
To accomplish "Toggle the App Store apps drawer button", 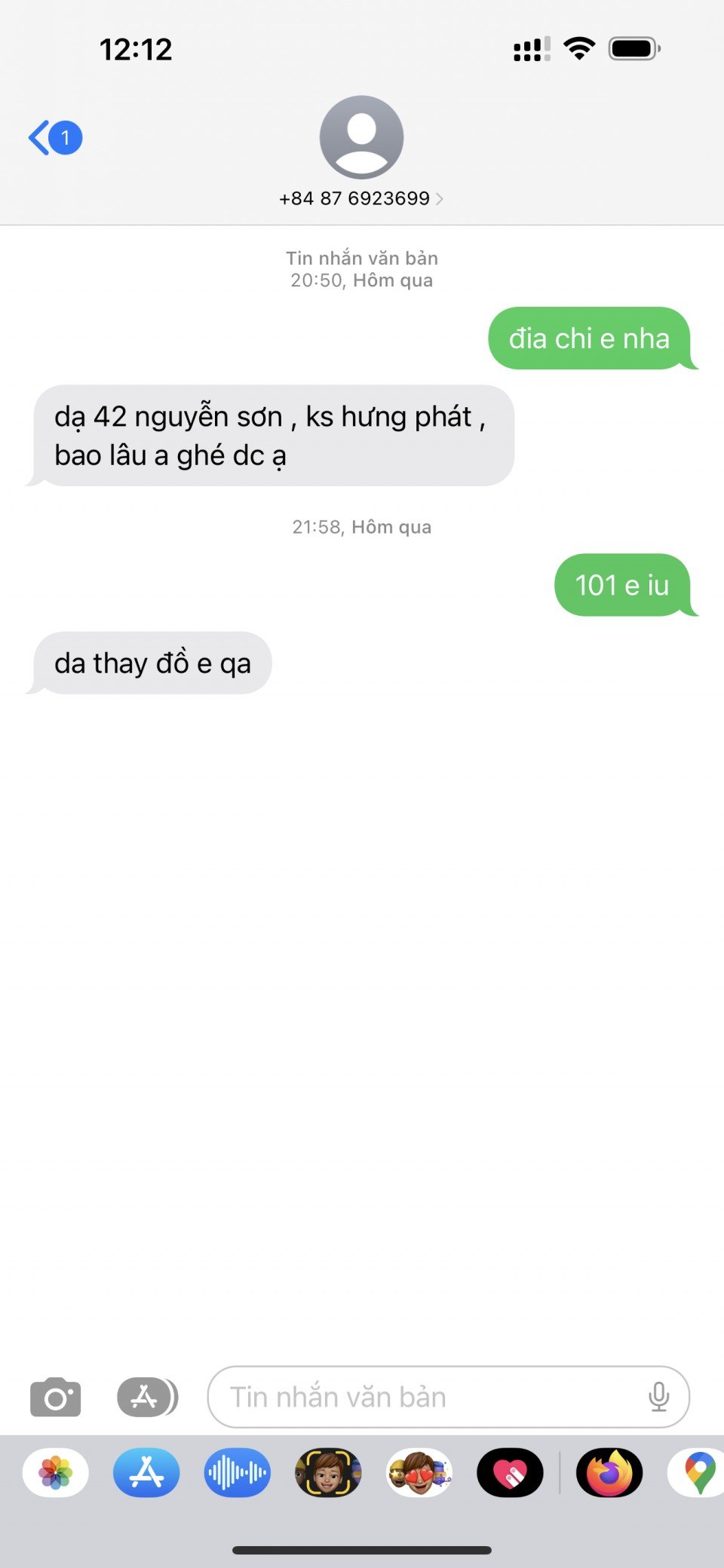I will pyautogui.click(x=147, y=1397).
